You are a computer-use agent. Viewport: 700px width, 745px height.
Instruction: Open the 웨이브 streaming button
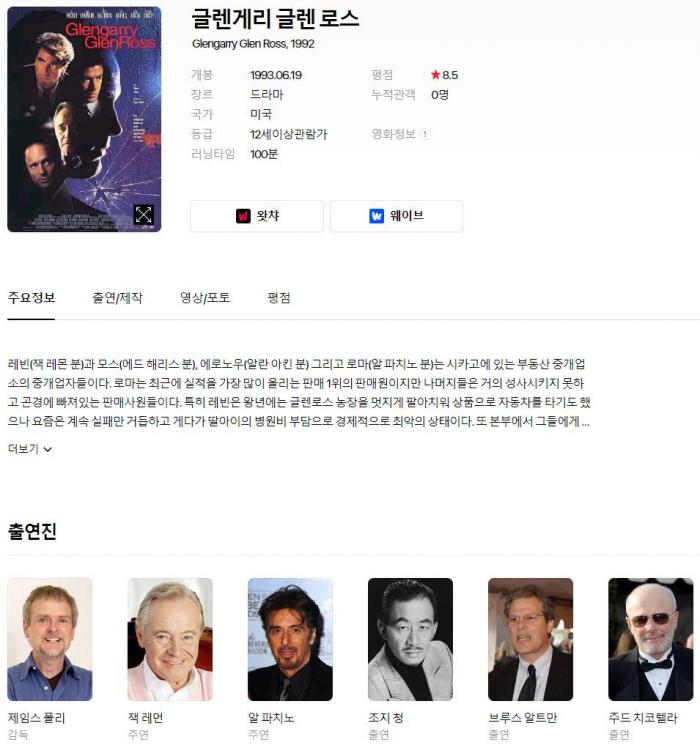point(396,216)
